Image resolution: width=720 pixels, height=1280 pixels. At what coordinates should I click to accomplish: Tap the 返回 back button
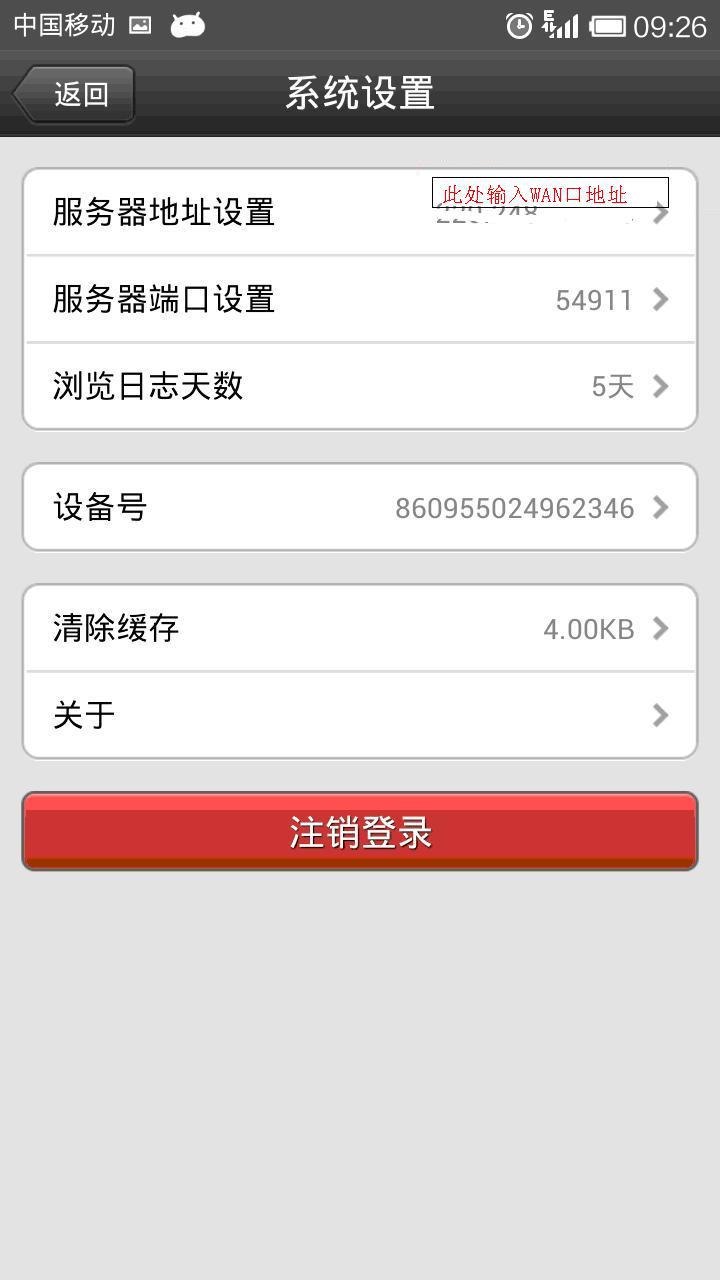[75, 95]
